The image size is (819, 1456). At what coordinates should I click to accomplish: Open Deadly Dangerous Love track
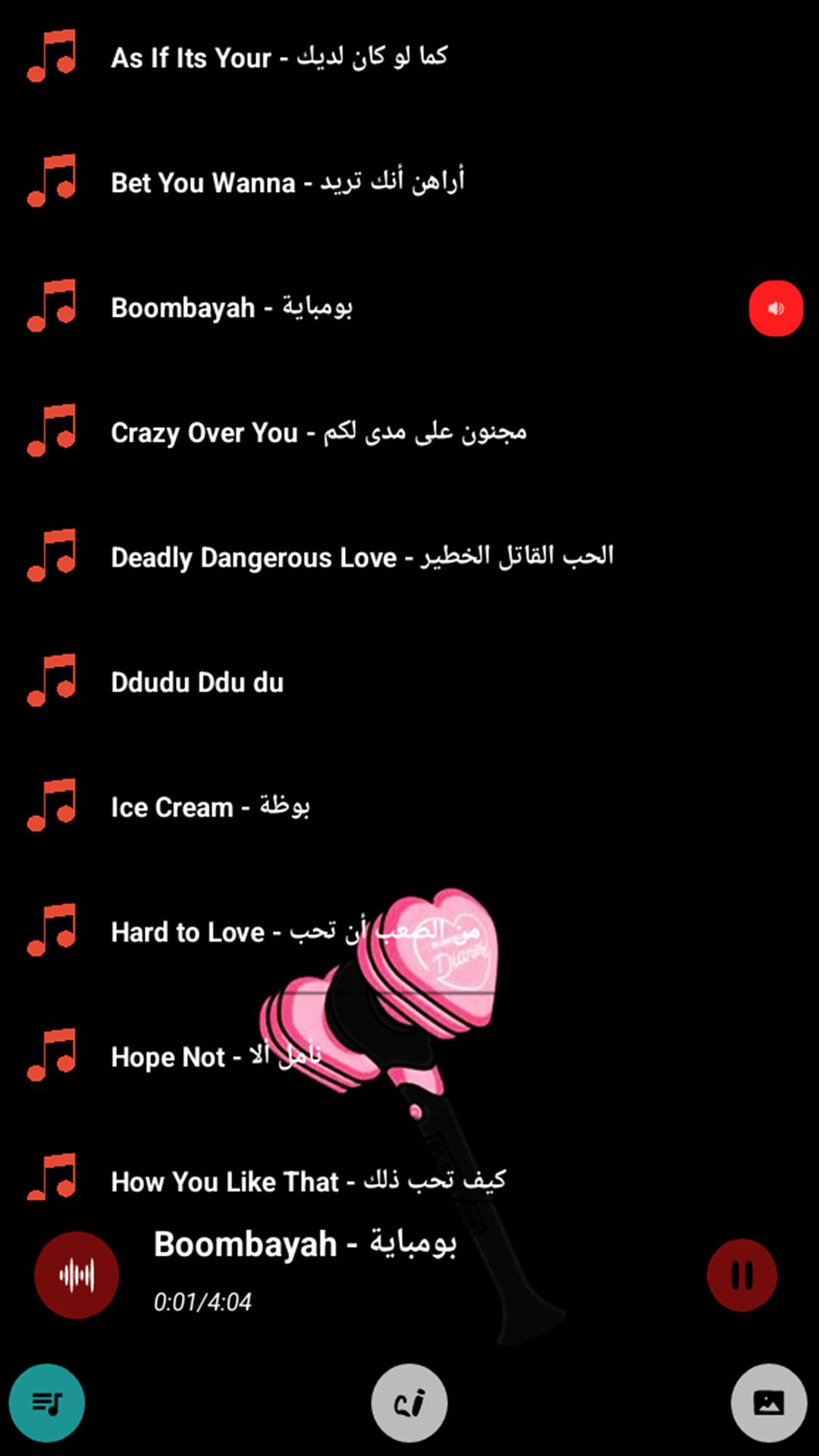tap(362, 557)
